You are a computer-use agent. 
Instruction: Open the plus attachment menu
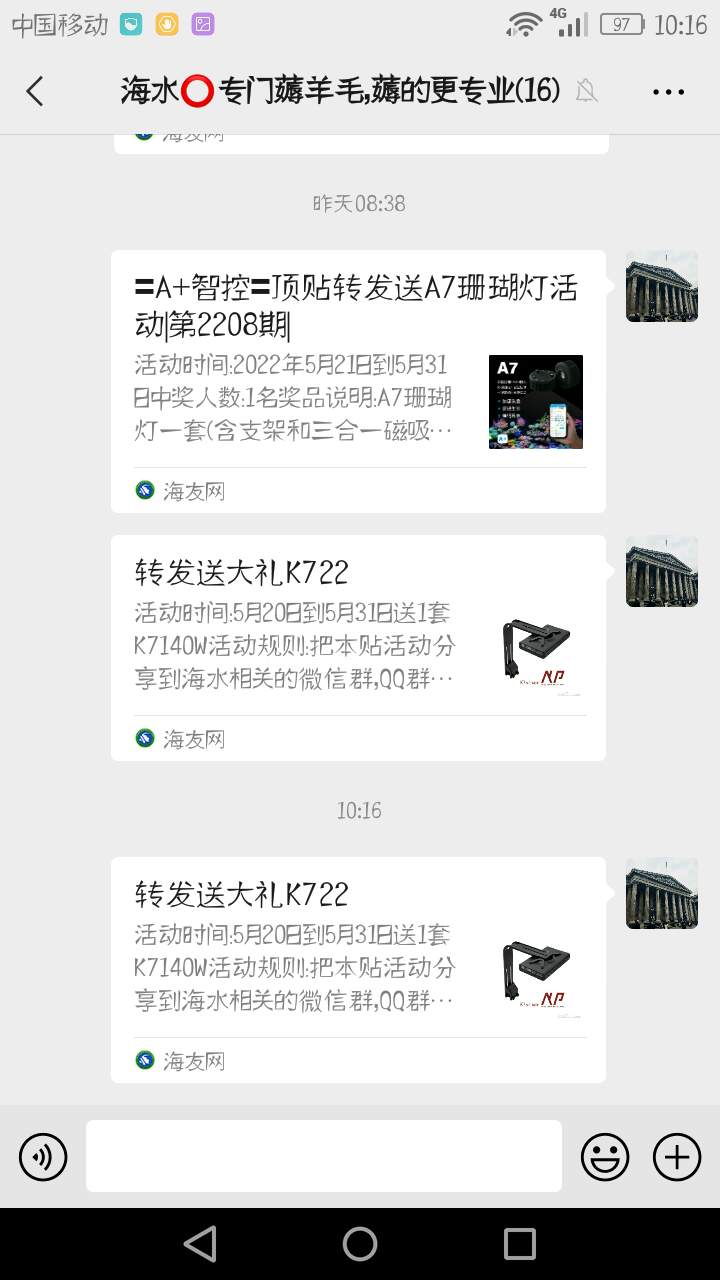point(677,1157)
